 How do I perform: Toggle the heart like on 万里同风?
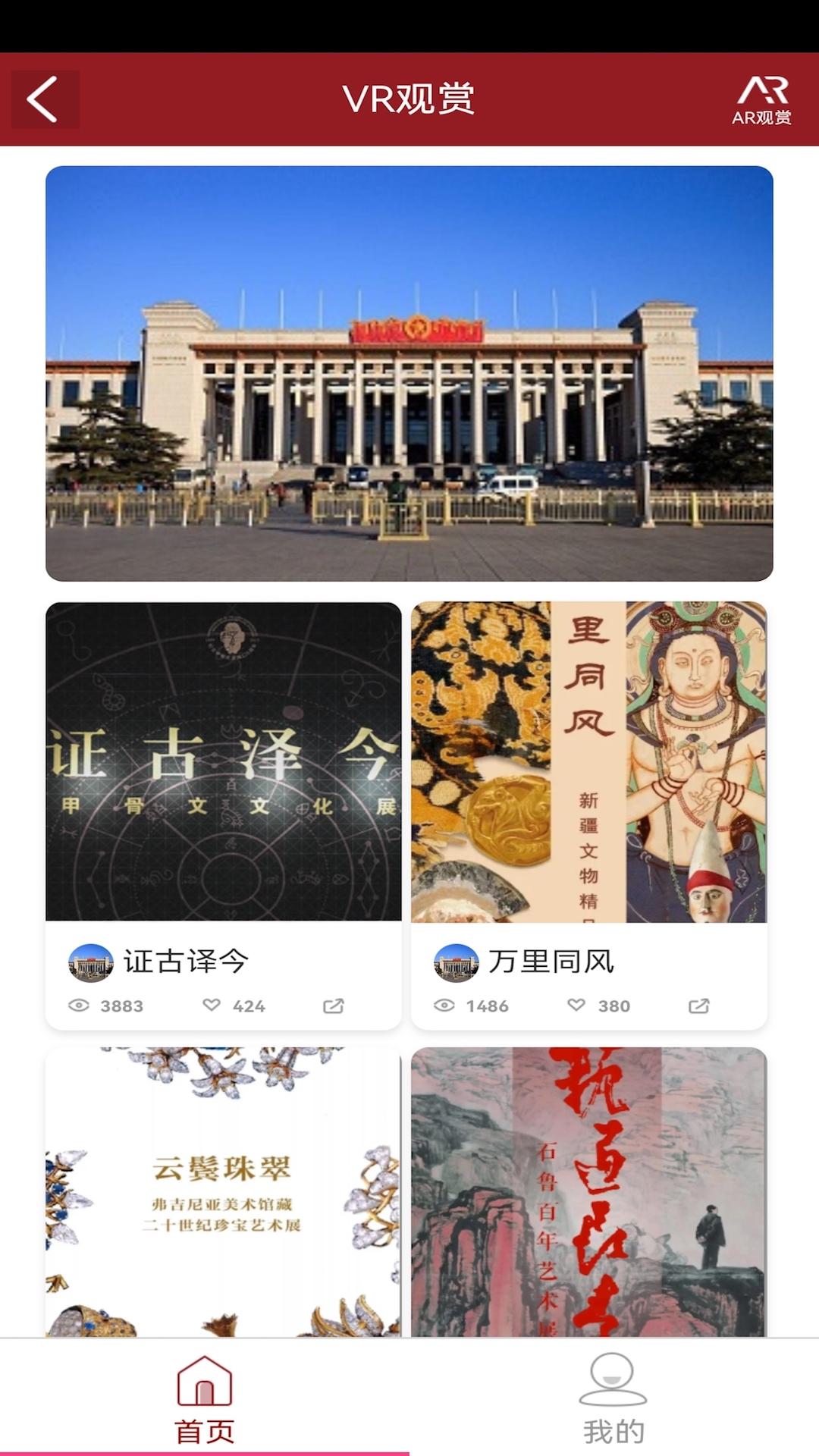pyautogui.click(x=579, y=1006)
